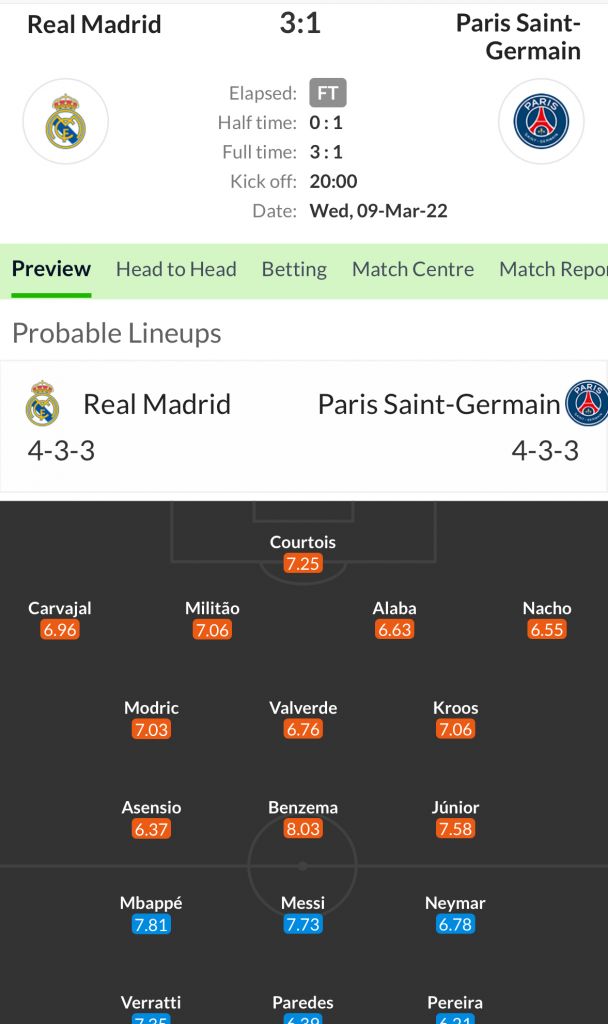Select the Preview tab
Viewport: 608px width, 1024px height.
click(51, 269)
